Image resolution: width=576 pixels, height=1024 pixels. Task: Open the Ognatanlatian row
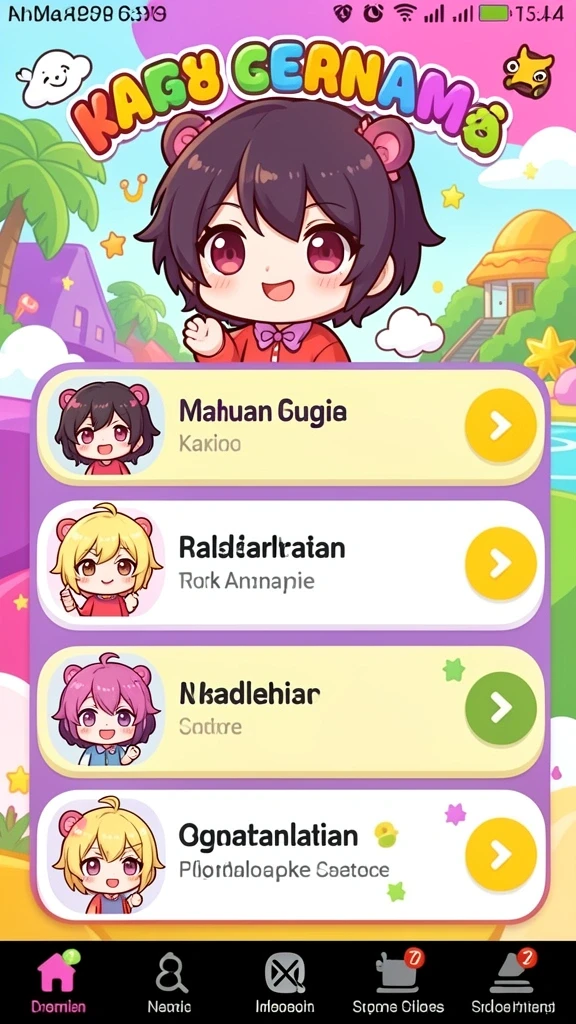coord(291,854)
